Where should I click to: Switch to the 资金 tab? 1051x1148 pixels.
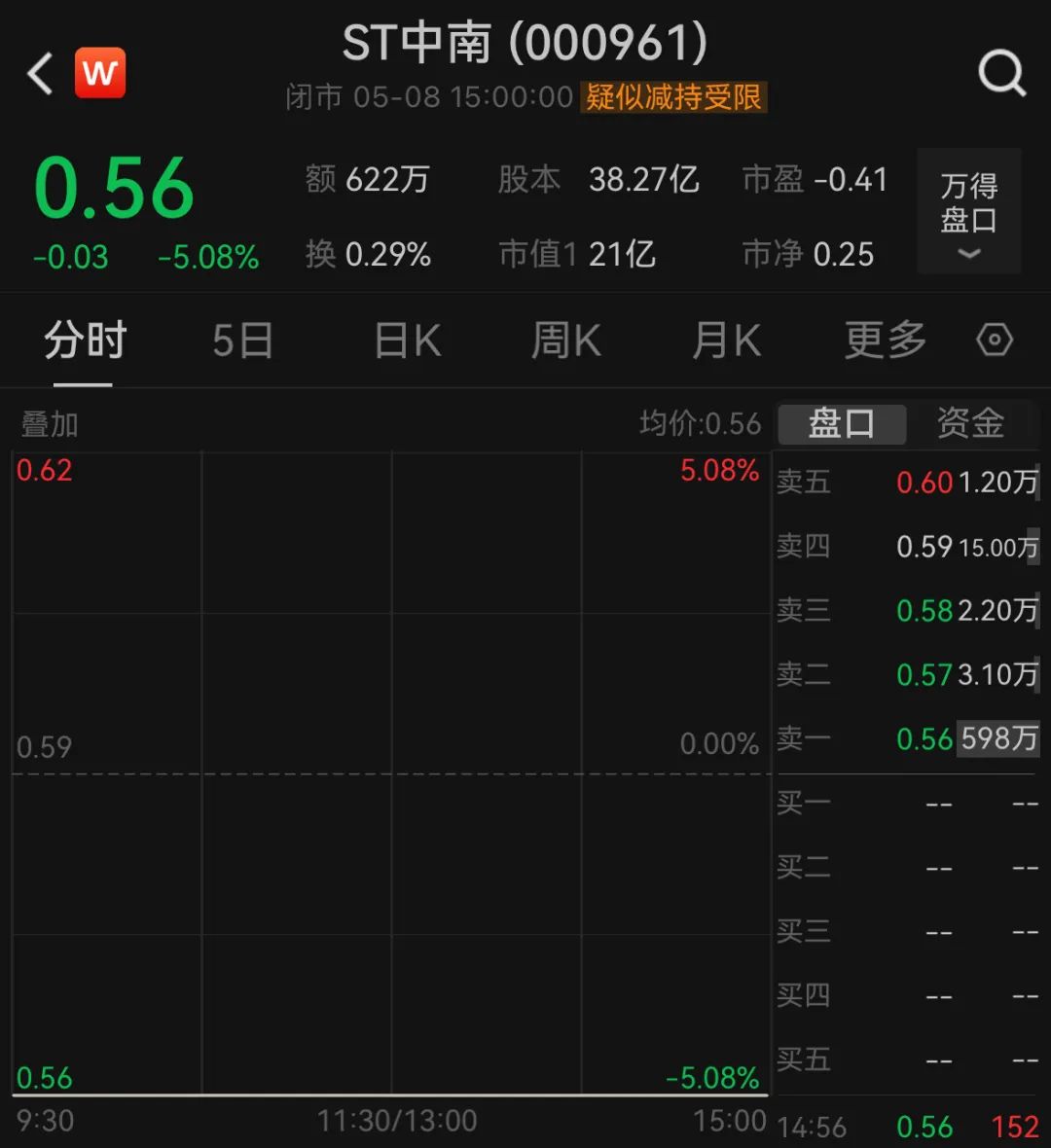click(x=970, y=424)
